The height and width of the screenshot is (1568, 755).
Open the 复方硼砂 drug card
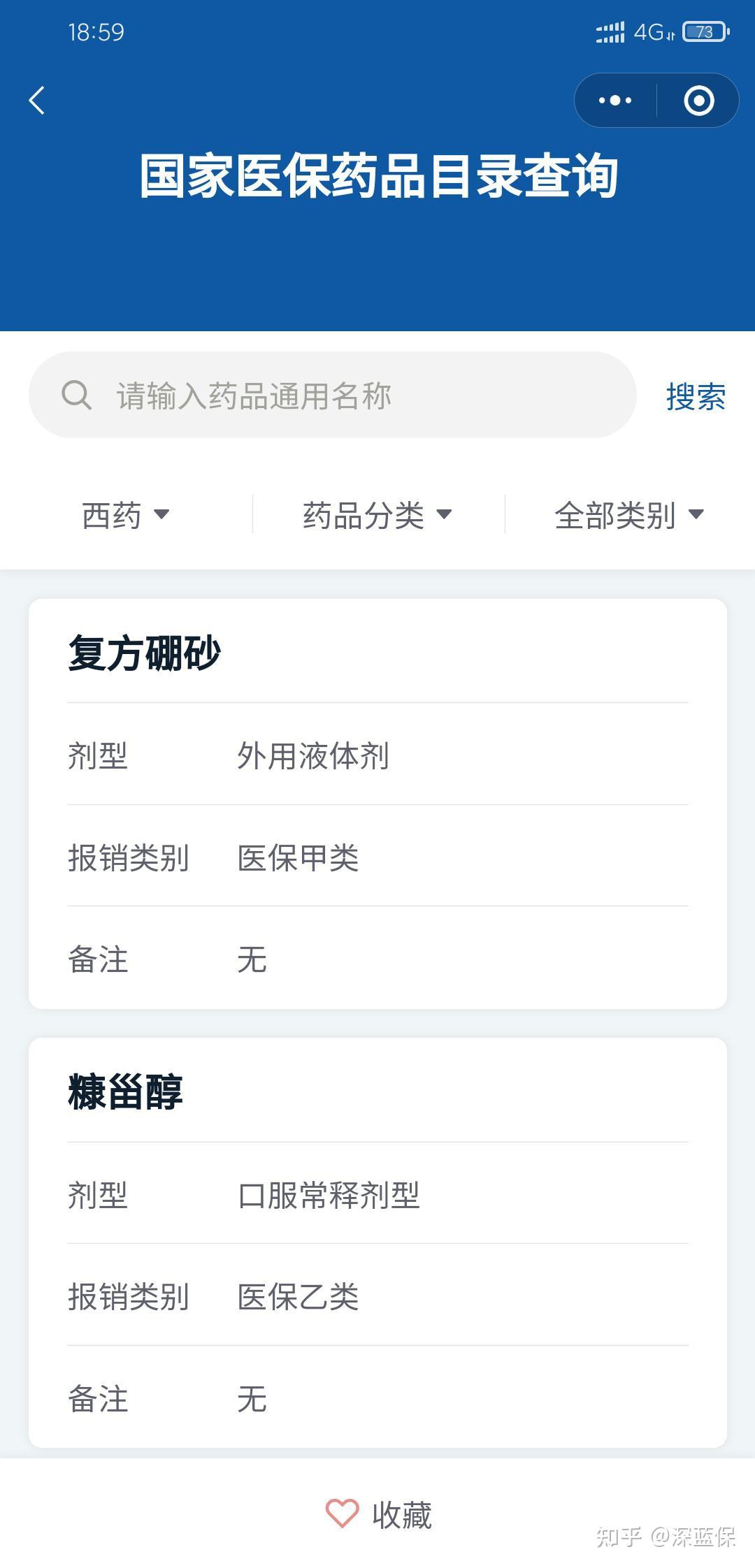point(377,804)
